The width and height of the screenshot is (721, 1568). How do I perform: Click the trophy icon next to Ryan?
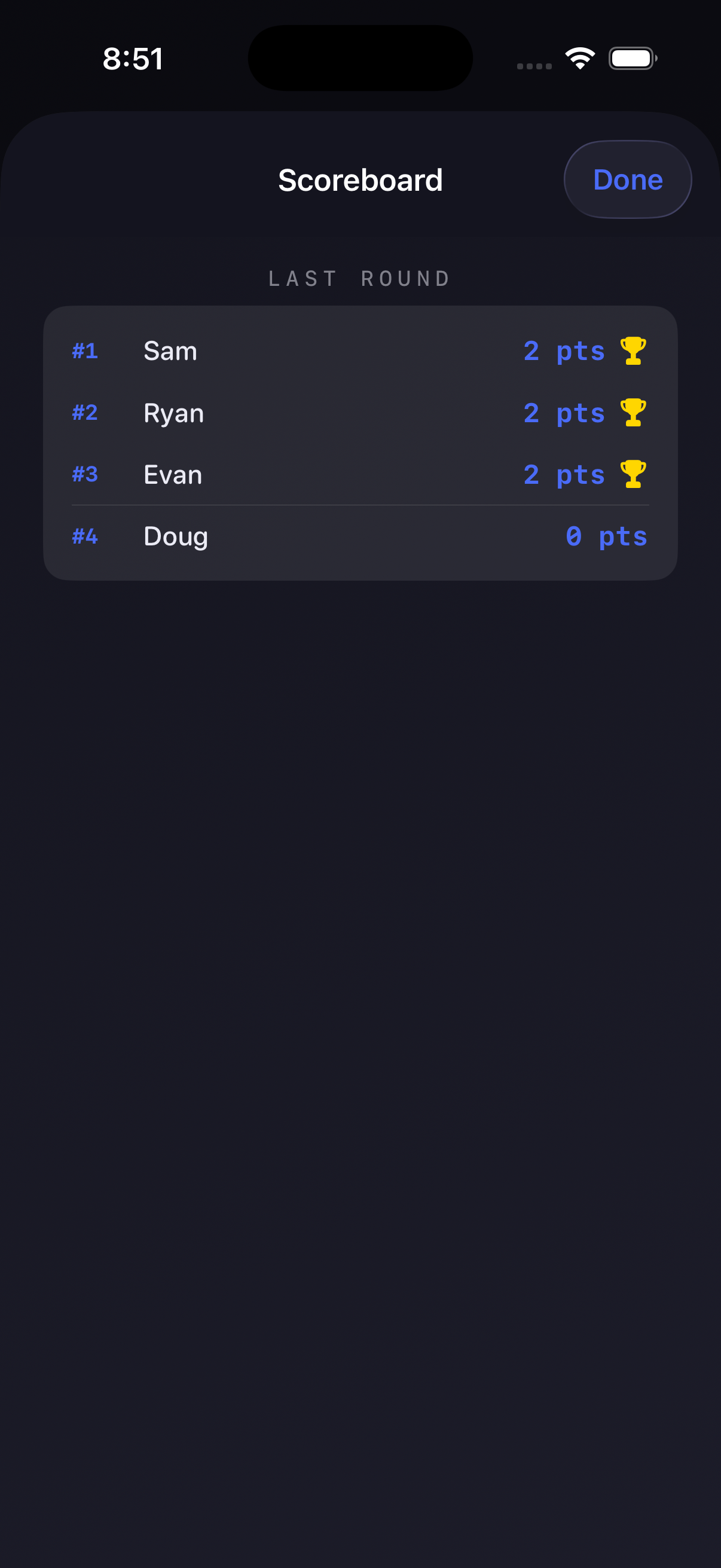(x=633, y=413)
